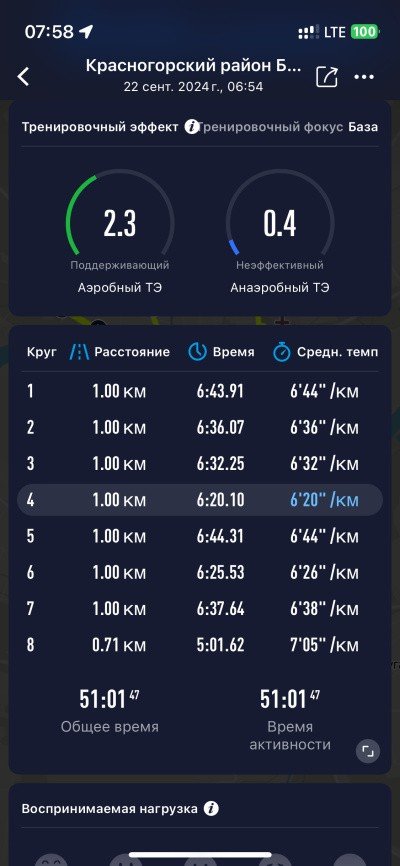Select lap 5 row with 6:44.31

(200, 536)
